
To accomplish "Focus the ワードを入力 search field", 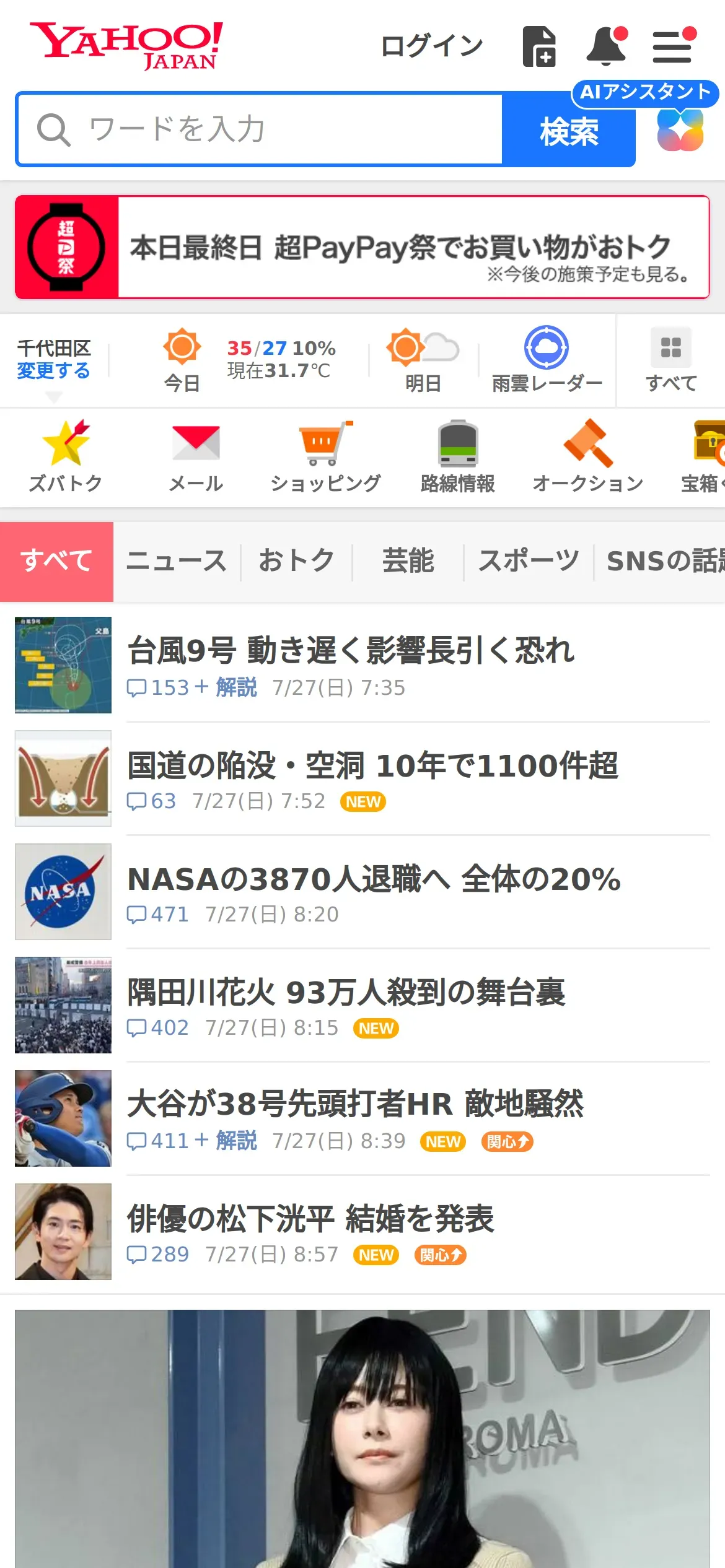I will click(260, 129).
